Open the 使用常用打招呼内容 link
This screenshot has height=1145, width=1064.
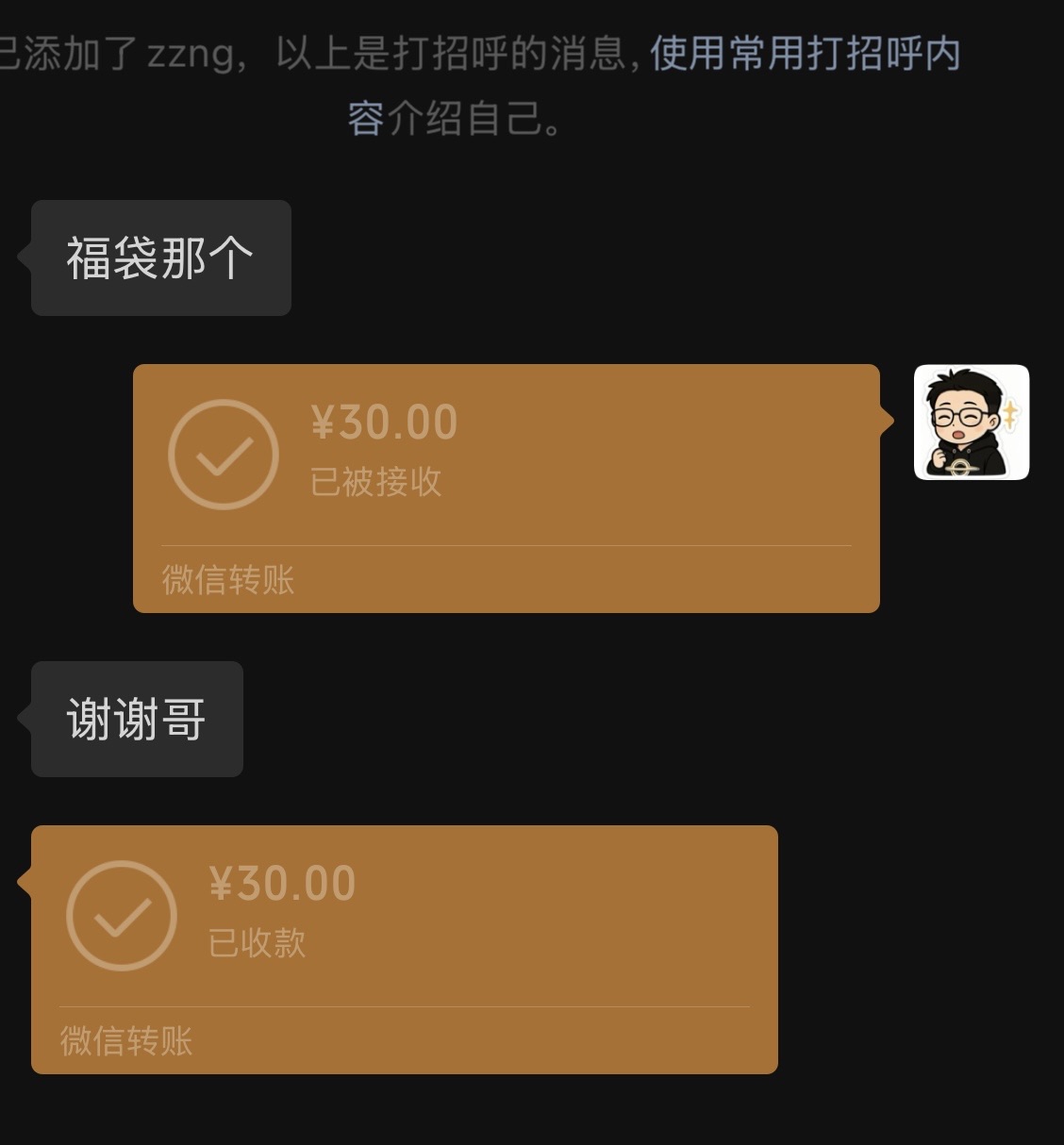[804, 54]
